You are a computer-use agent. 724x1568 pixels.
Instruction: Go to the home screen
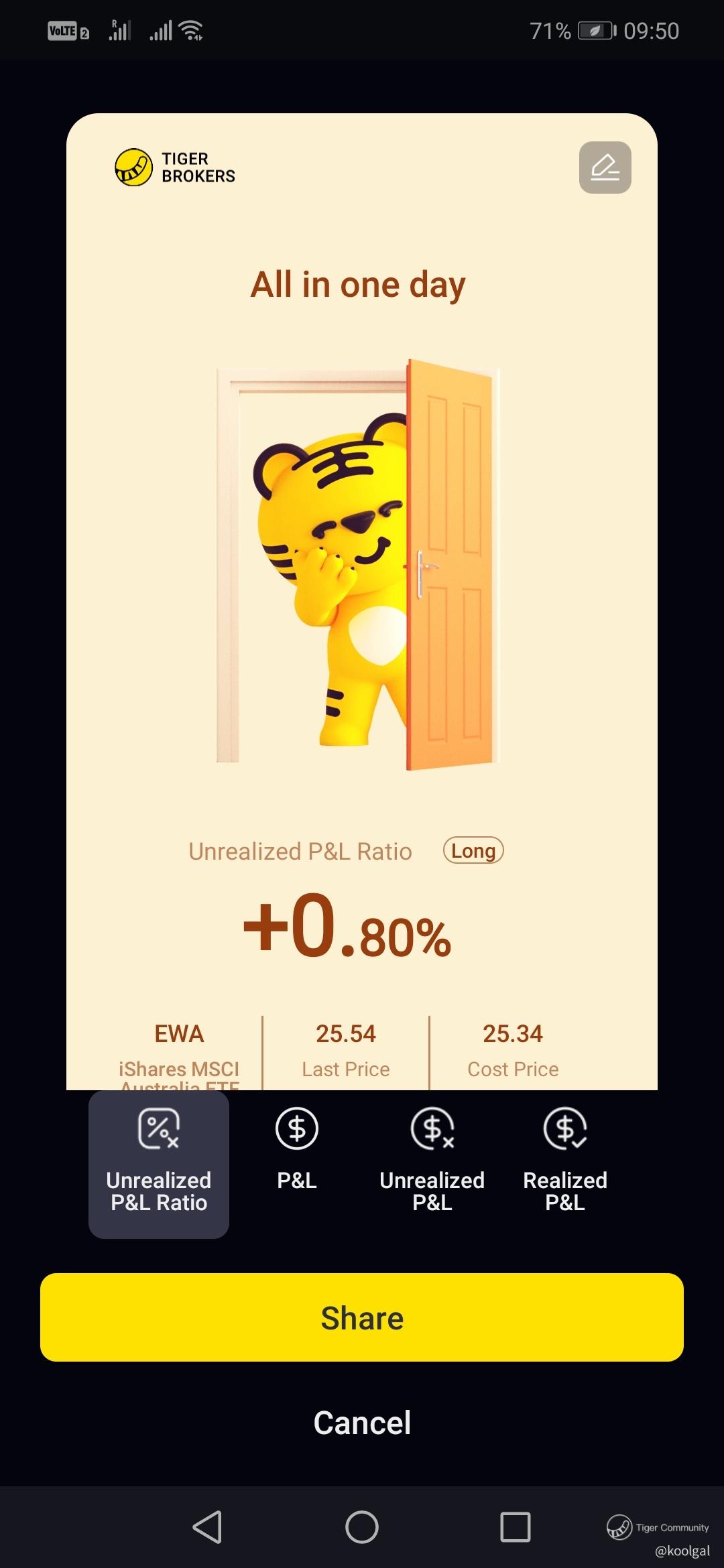click(x=362, y=1527)
